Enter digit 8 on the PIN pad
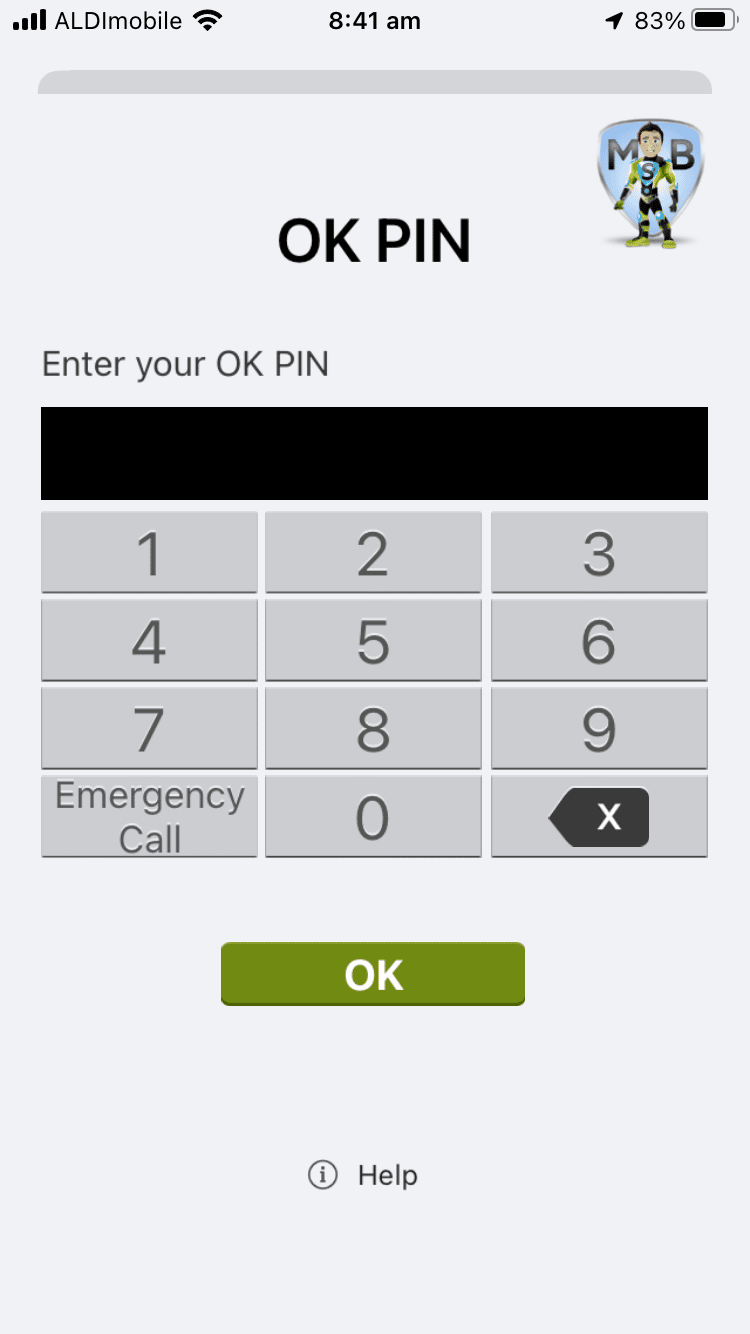Viewport: 750px width, 1334px height. point(373,728)
